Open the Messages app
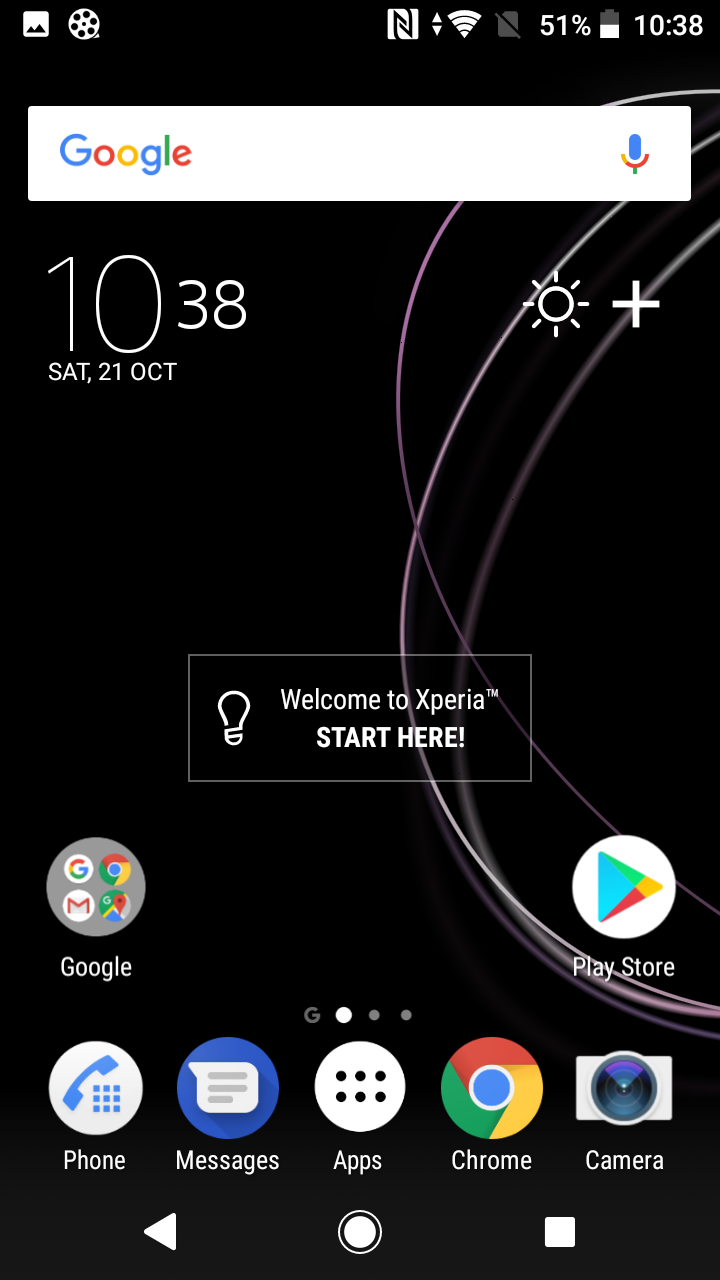 [227, 1090]
